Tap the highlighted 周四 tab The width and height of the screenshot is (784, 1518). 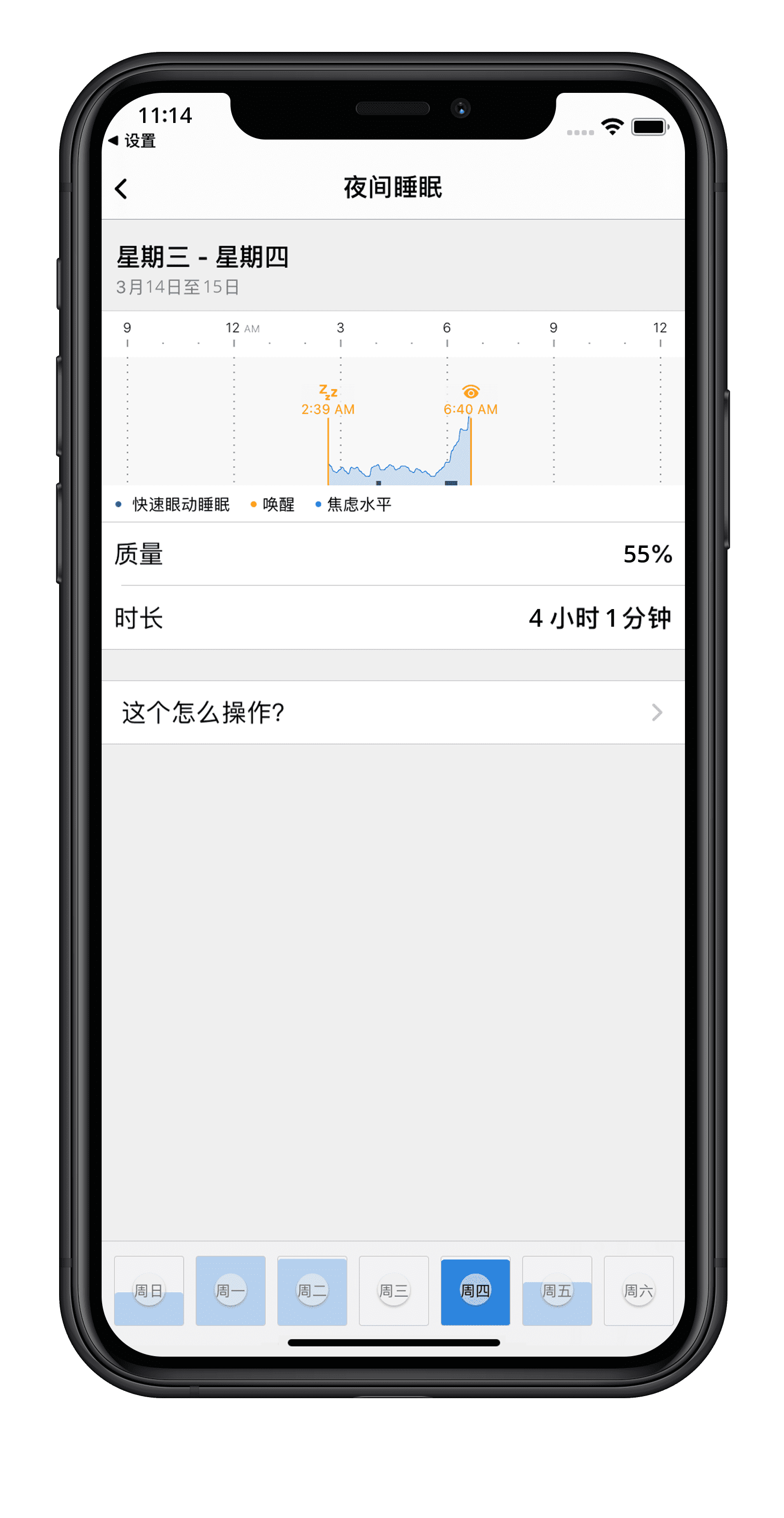coord(475,1291)
